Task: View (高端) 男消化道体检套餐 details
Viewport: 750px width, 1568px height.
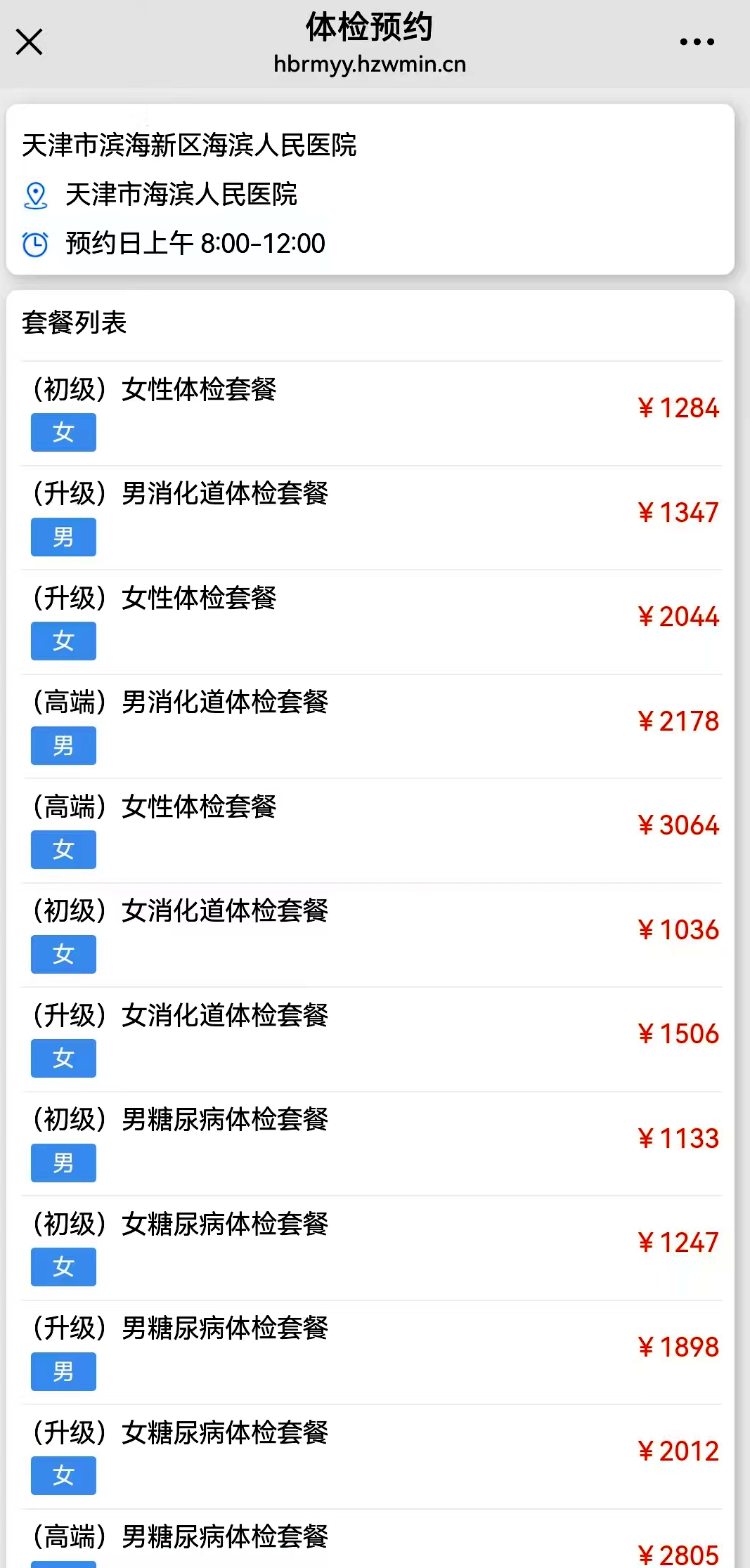Action: (x=372, y=726)
